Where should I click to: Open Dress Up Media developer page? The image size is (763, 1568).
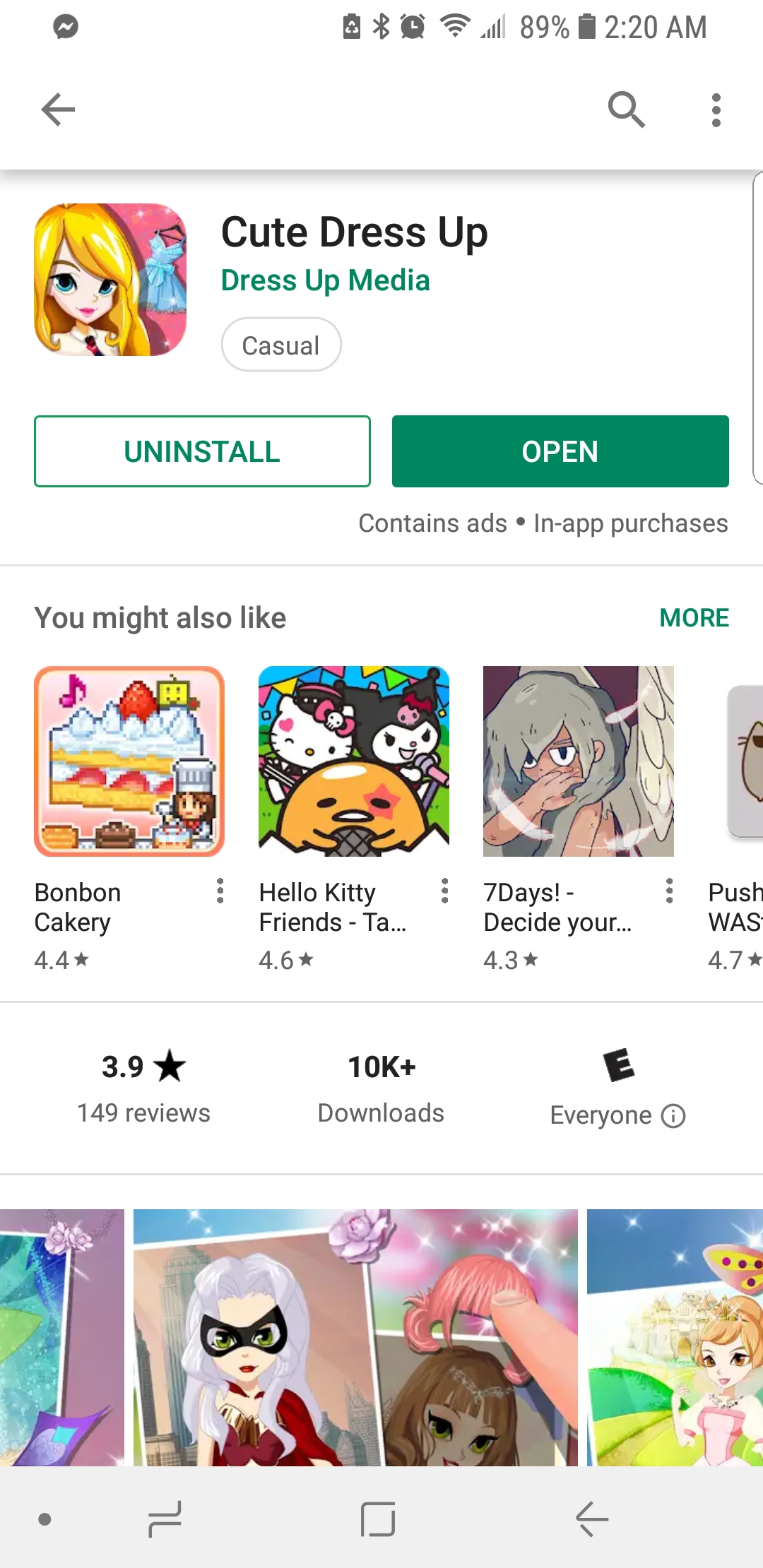(x=325, y=280)
